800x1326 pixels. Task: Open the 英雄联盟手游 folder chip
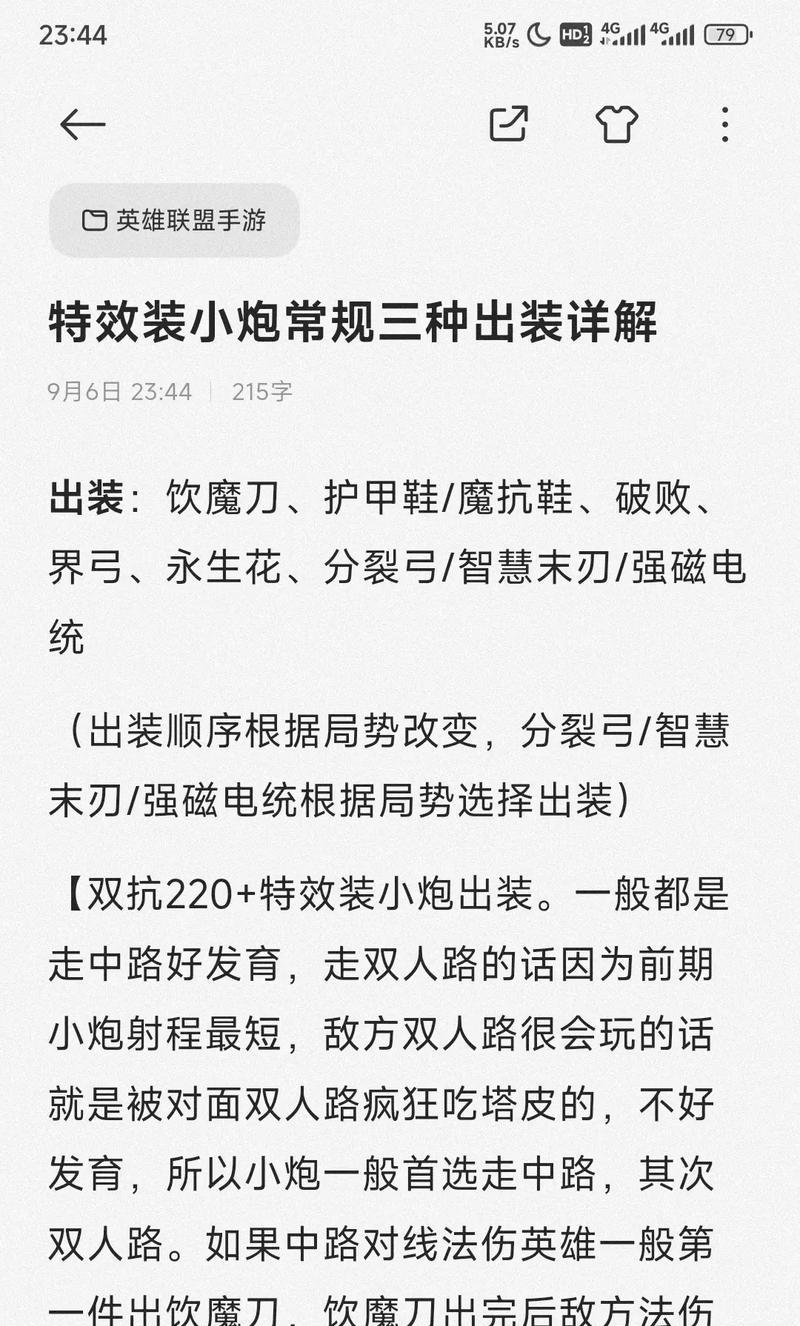click(174, 220)
